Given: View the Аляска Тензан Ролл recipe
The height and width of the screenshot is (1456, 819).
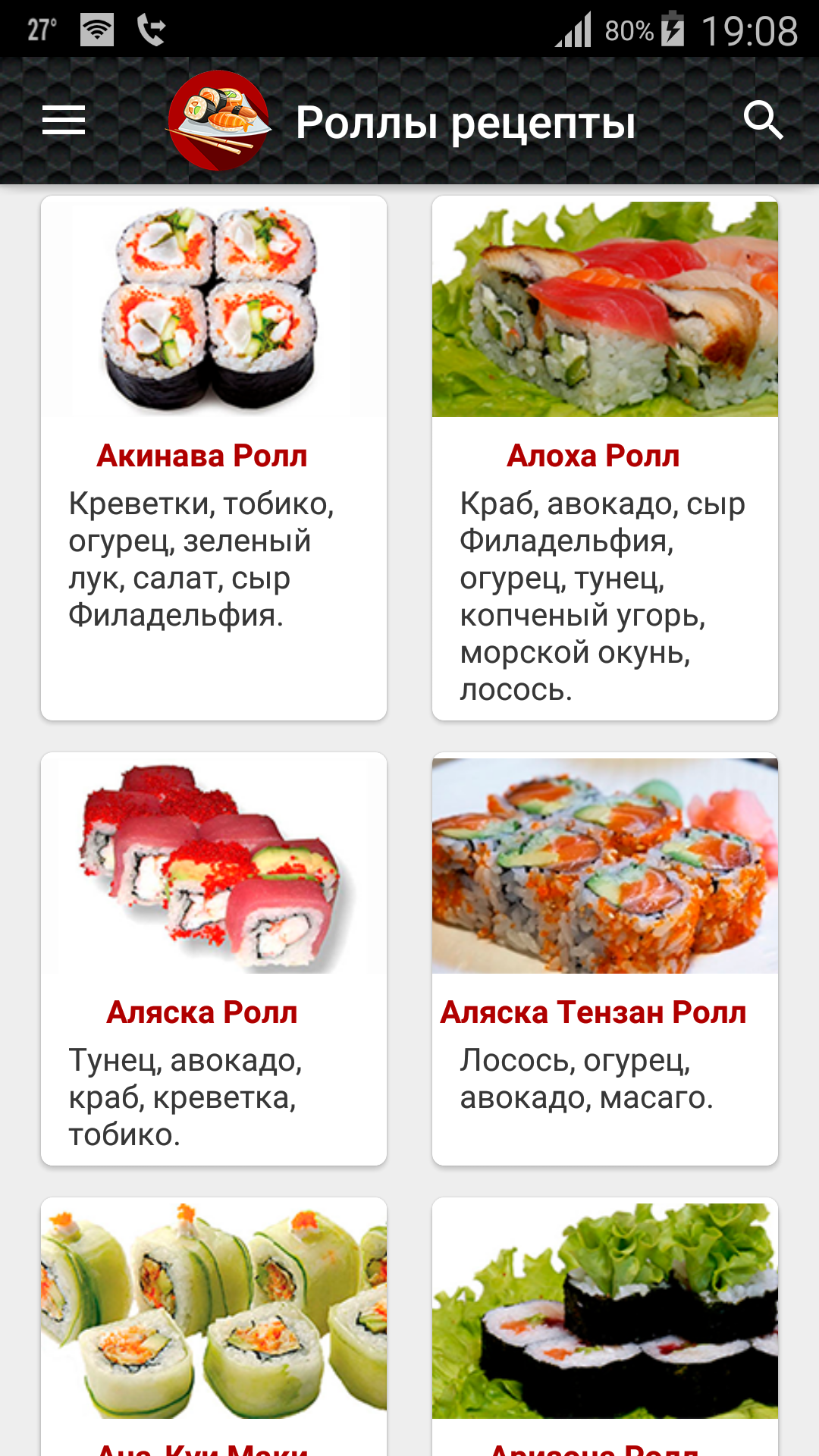Looking at the screenshot, I should point(605,959).
